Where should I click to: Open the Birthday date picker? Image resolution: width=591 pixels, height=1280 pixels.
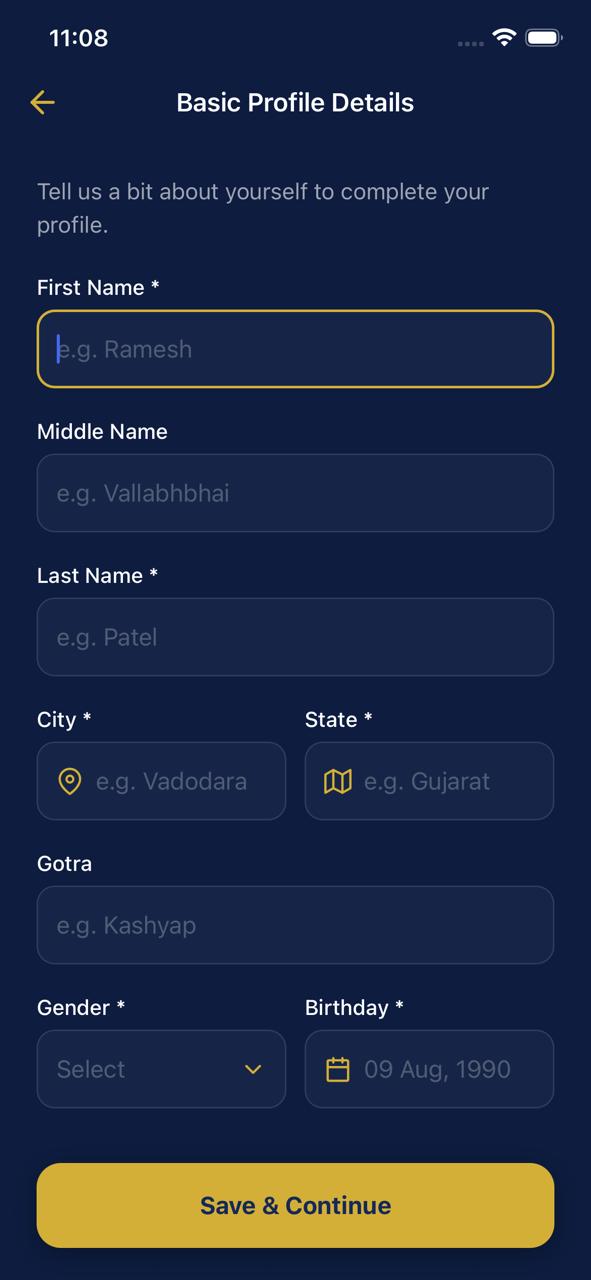[x=429, y=1069]
